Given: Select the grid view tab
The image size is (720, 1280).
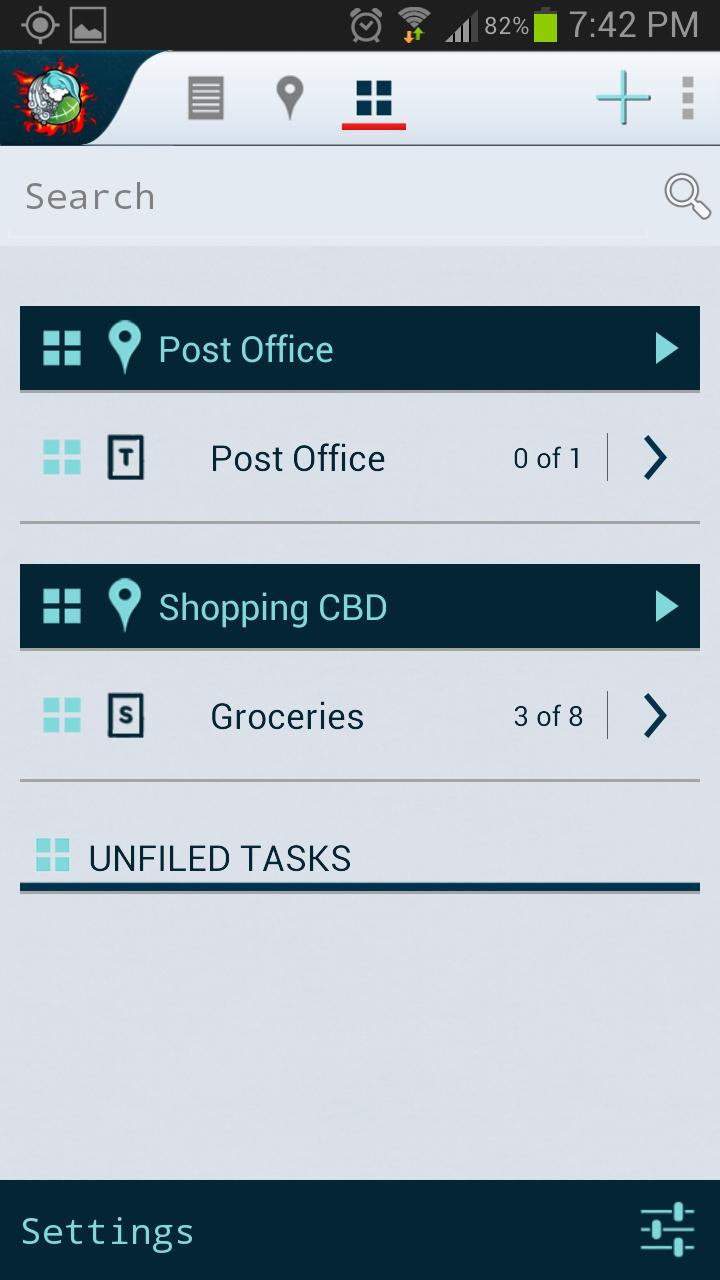Looking at the screenshot, I should [373, 99].
